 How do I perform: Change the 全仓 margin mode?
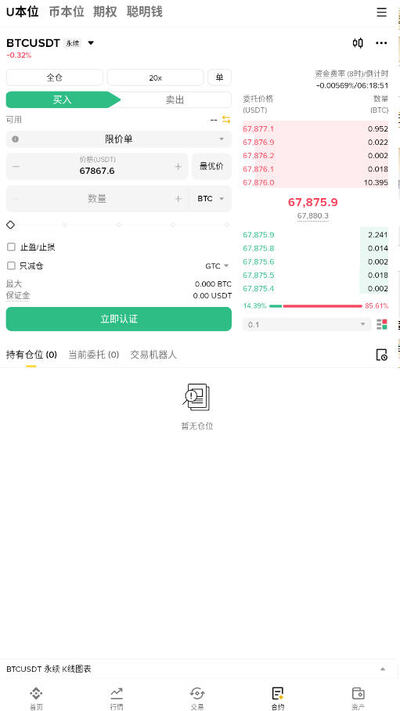54,78
